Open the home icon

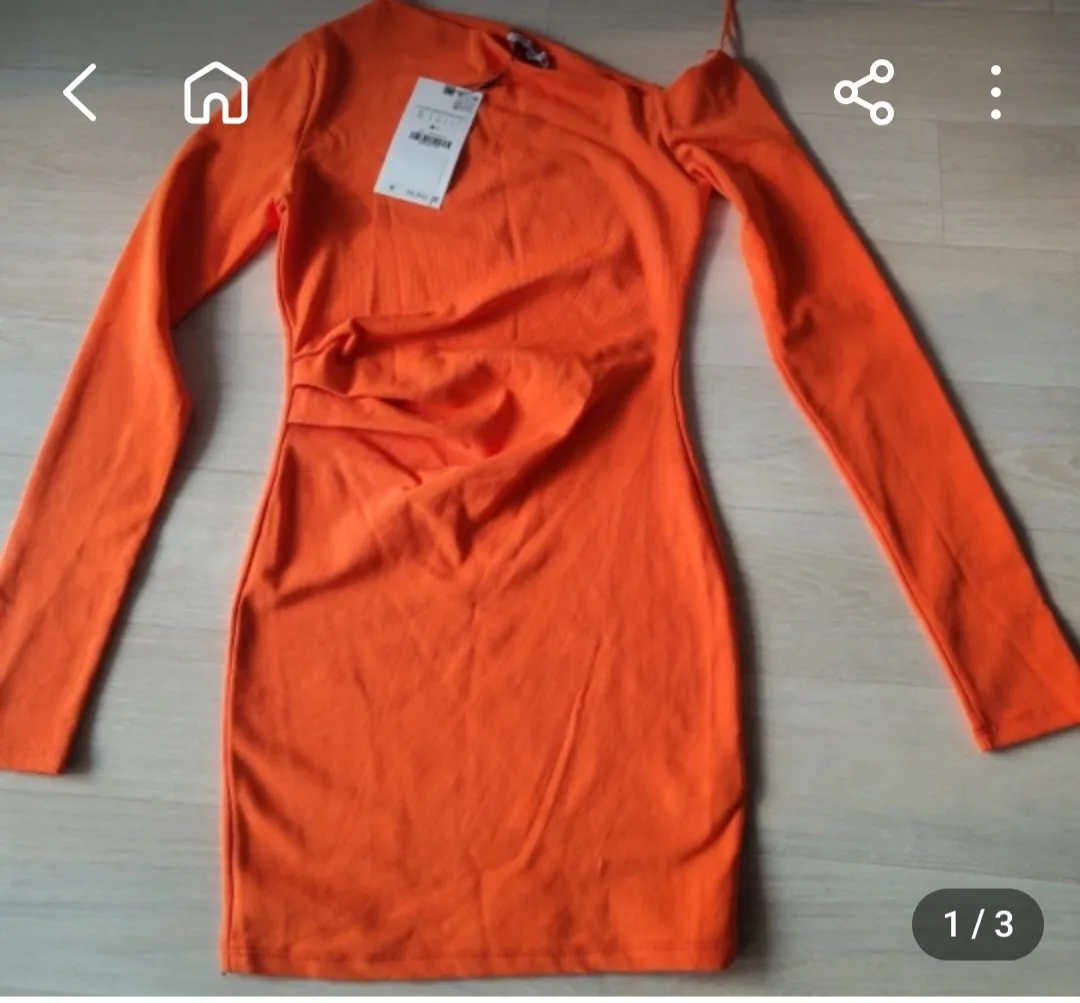(x=216, y=93)
